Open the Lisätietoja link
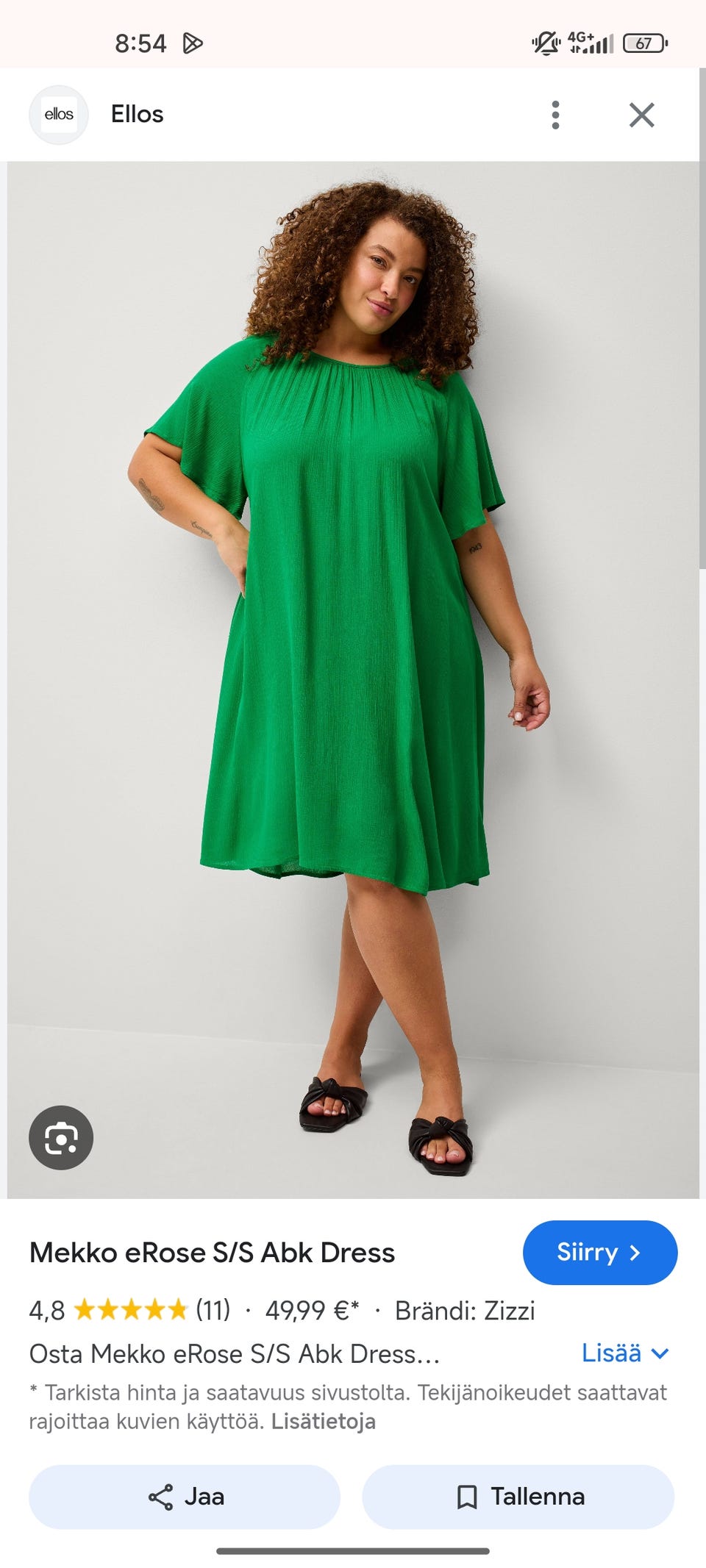 pyautogui.click(x=323, y=1421)
